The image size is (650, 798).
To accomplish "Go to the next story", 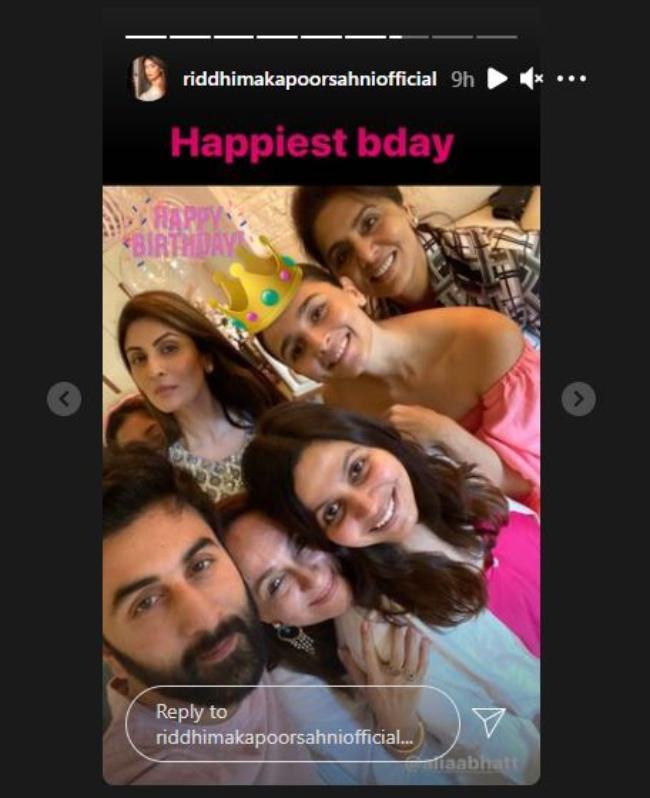I will click(x=578, y=399).
